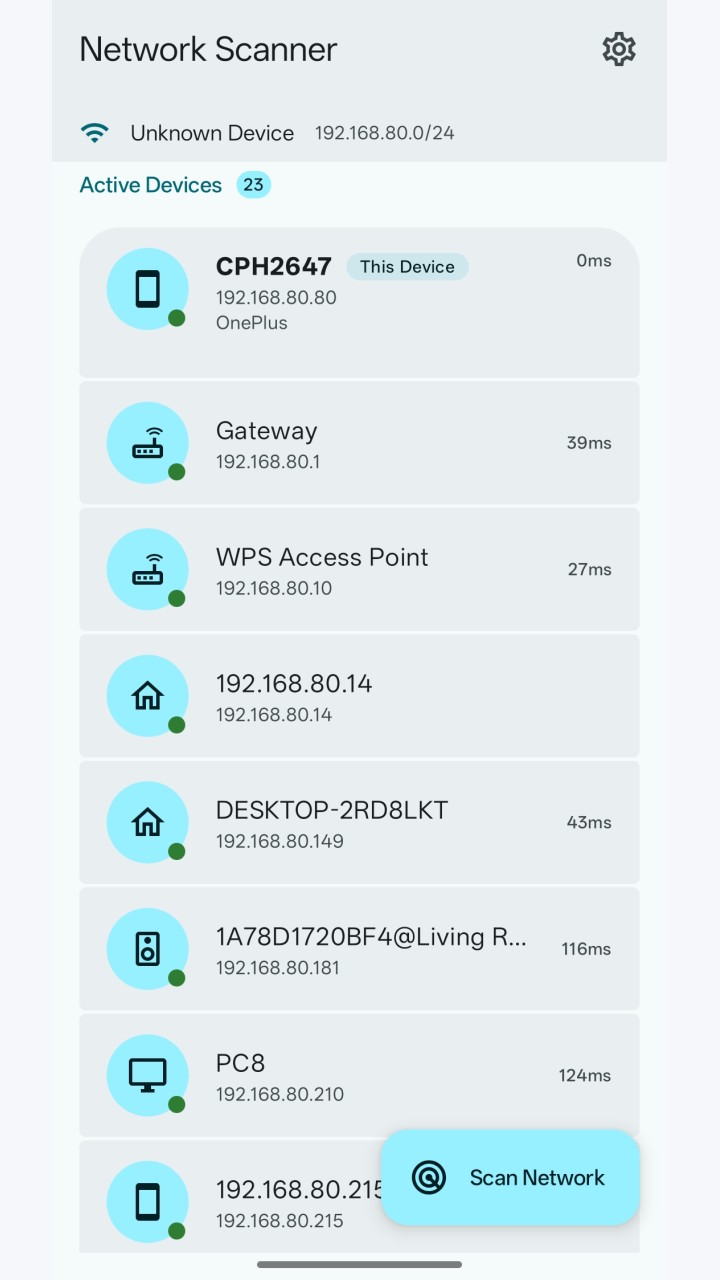Open the PC8 device row
Viewport: 720px width, 1280px height.
point(359,1075)
